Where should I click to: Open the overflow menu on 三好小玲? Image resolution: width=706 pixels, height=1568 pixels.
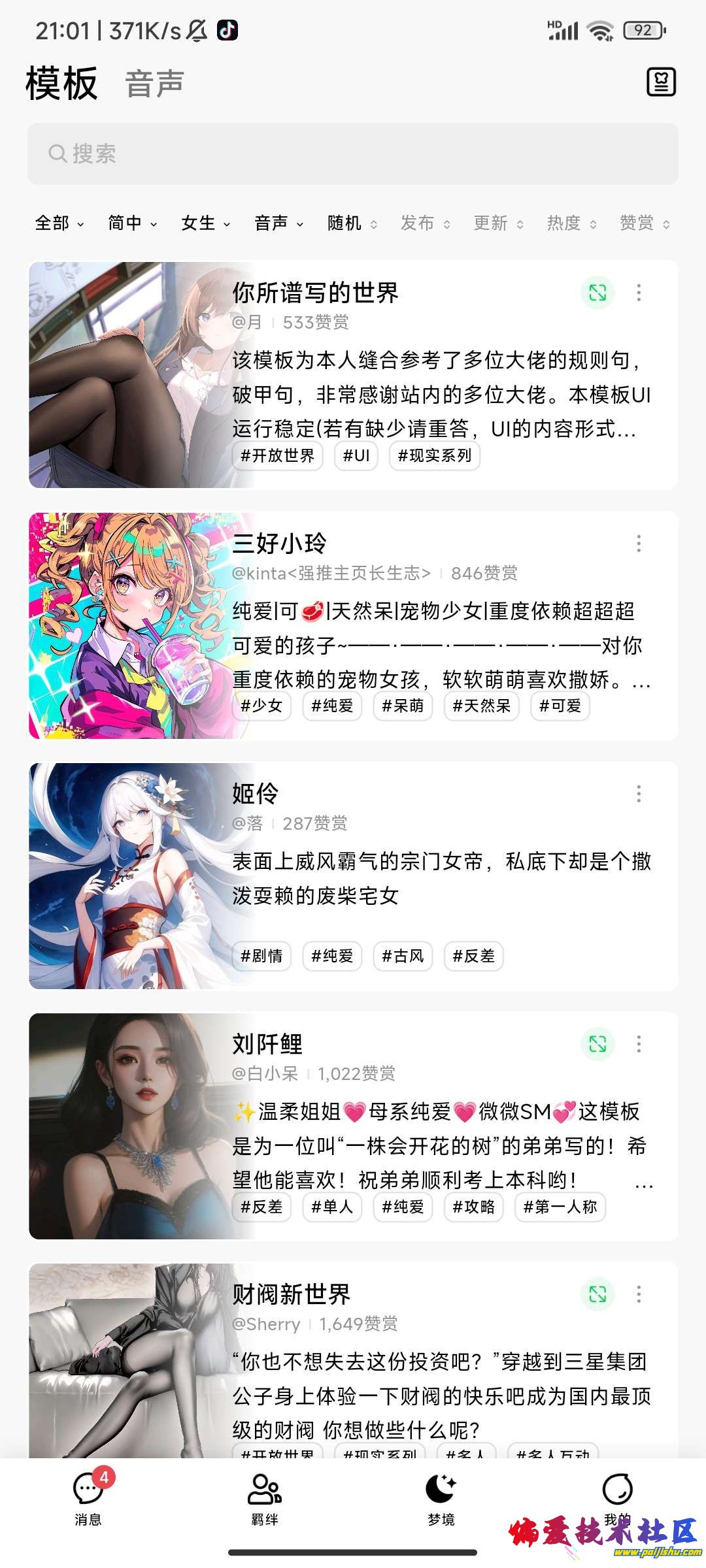639,544
